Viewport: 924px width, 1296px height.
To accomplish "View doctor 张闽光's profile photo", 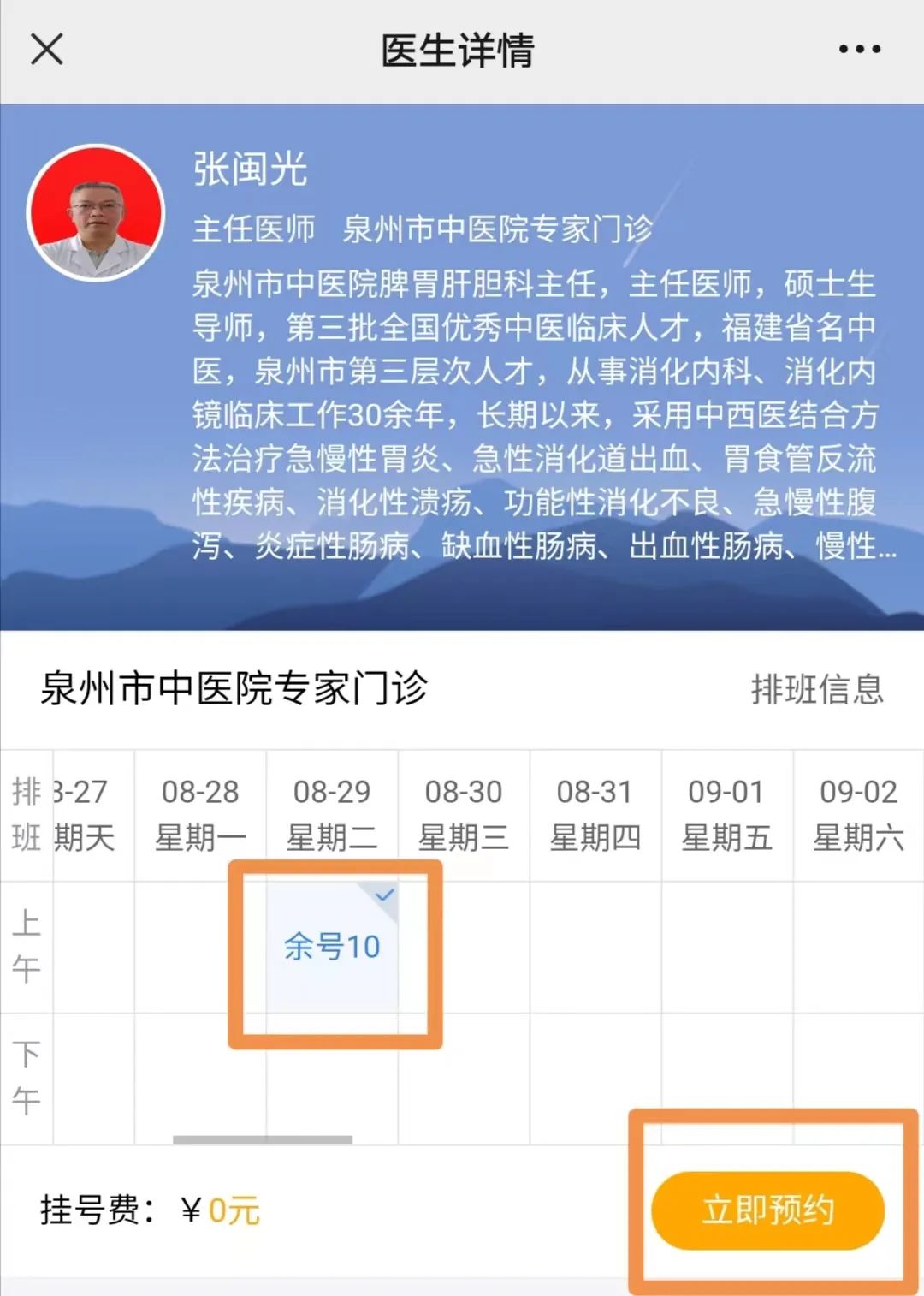I will tap(96, 213).
